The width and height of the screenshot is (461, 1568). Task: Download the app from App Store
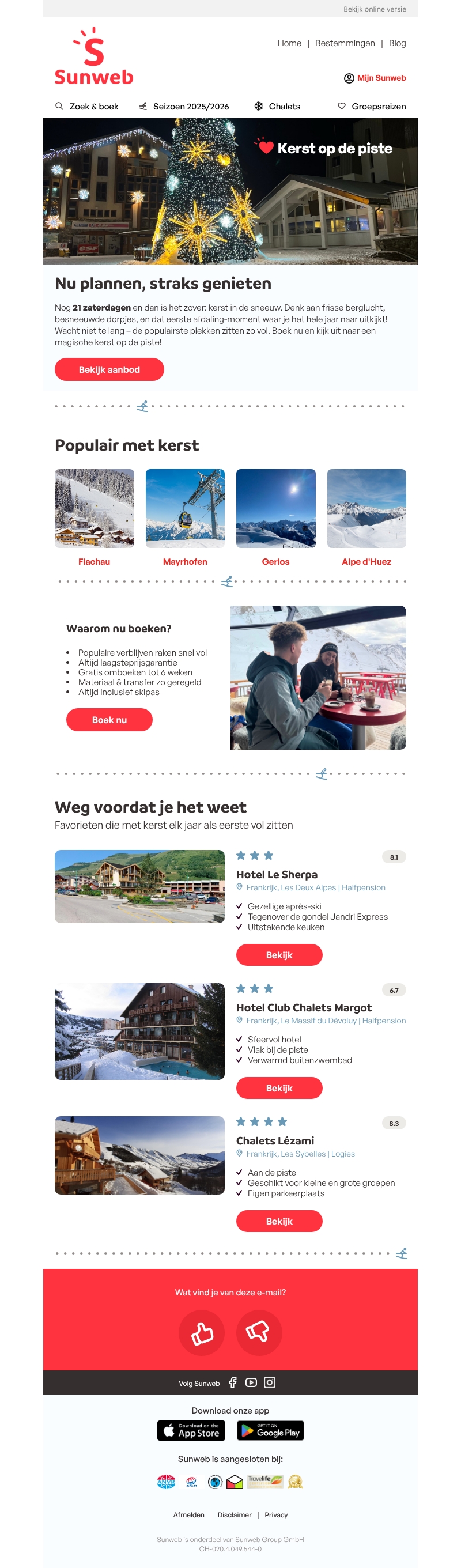click(x=191, y=1430)
